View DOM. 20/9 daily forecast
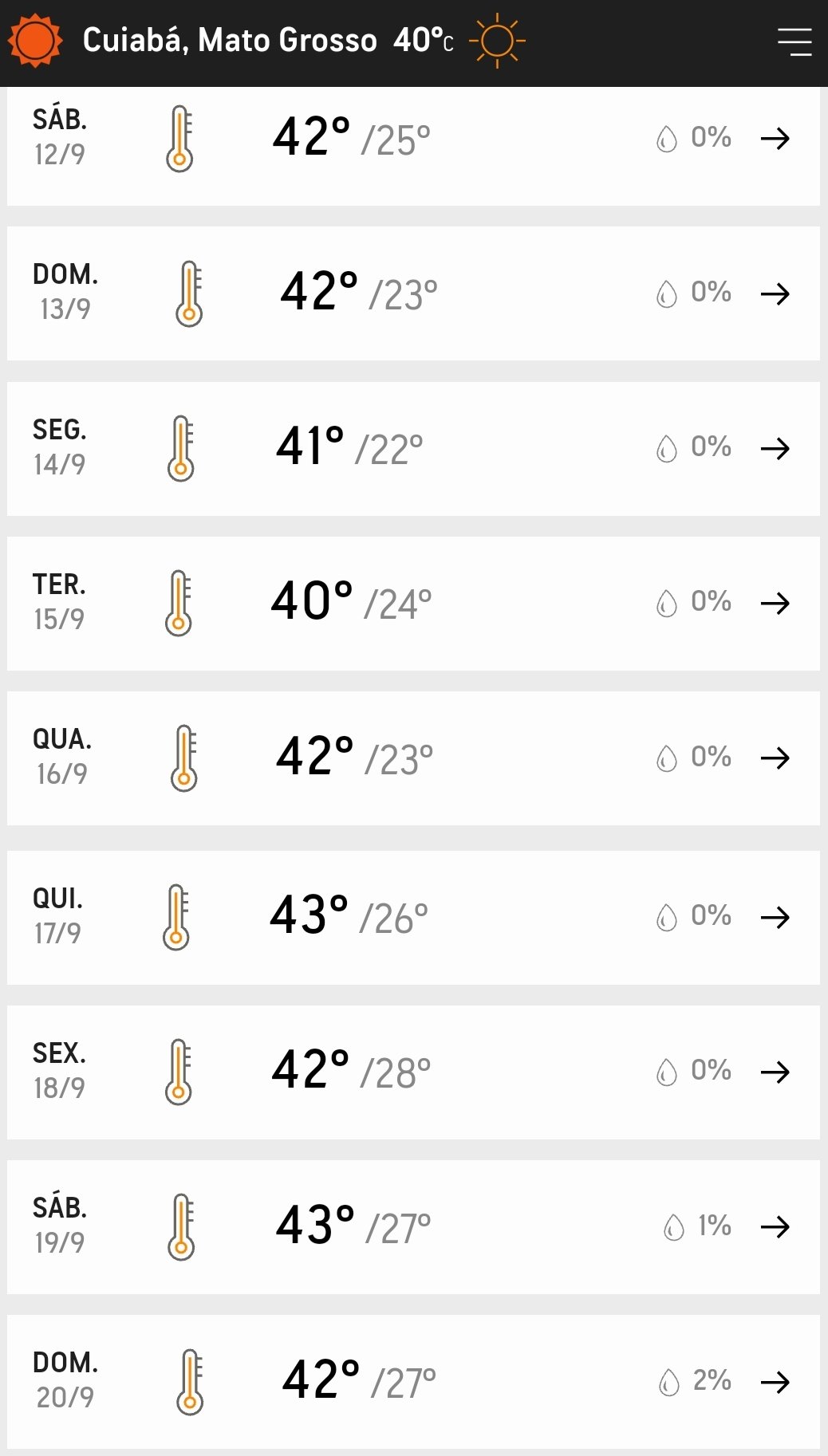The image size is (828, 1456). pyautogui.click(x=413, y=1381)
